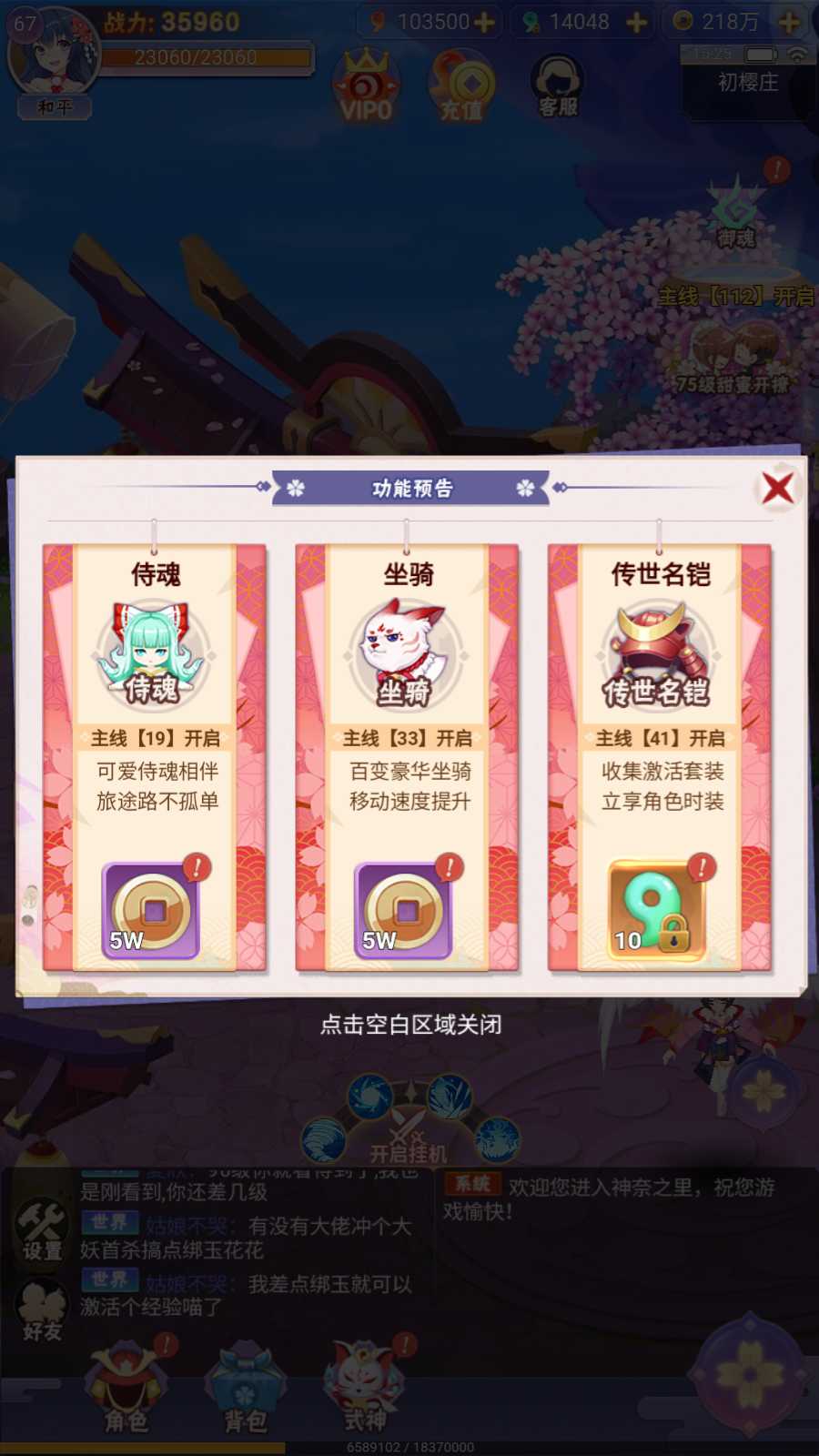Open the player avatar profile

[52, 55]
